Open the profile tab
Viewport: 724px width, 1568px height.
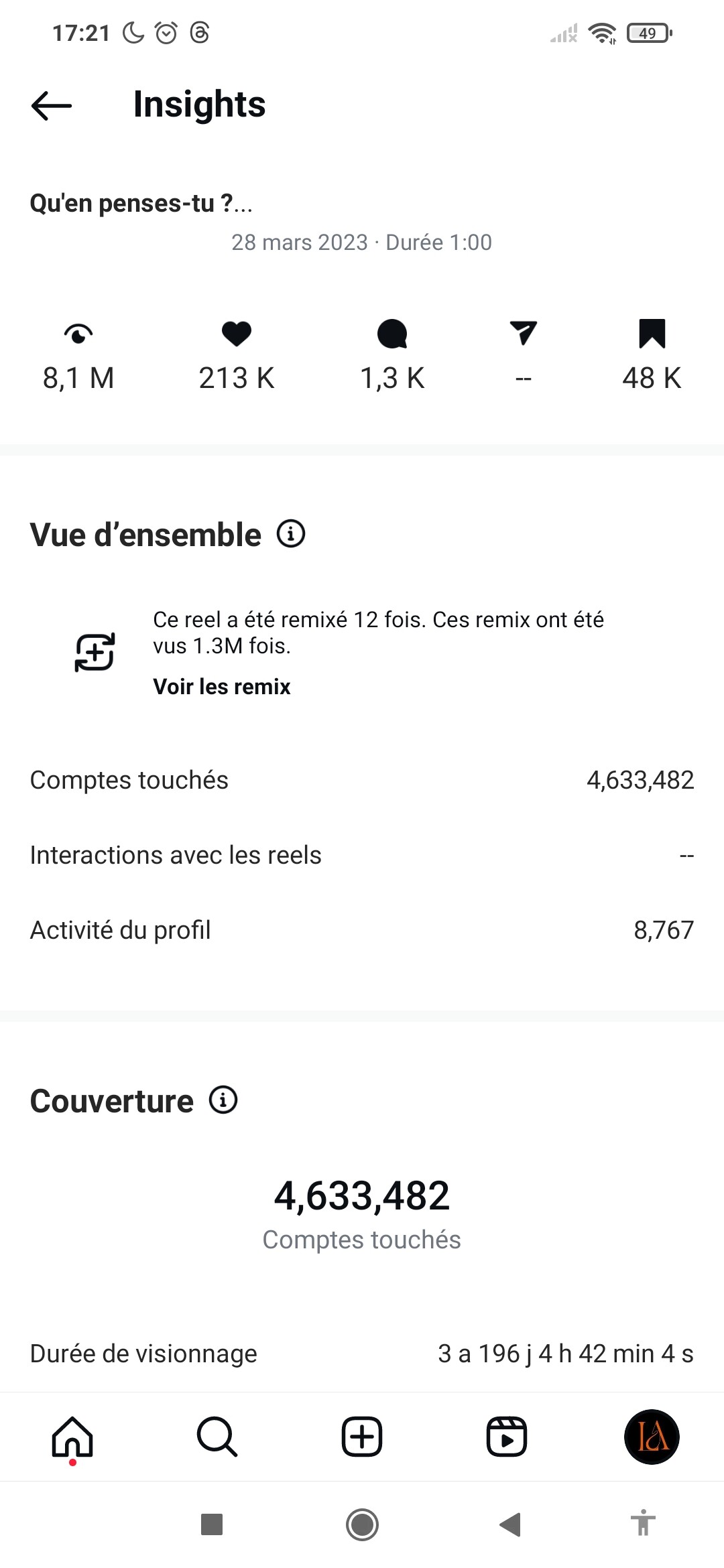[x=652, y=1437]
